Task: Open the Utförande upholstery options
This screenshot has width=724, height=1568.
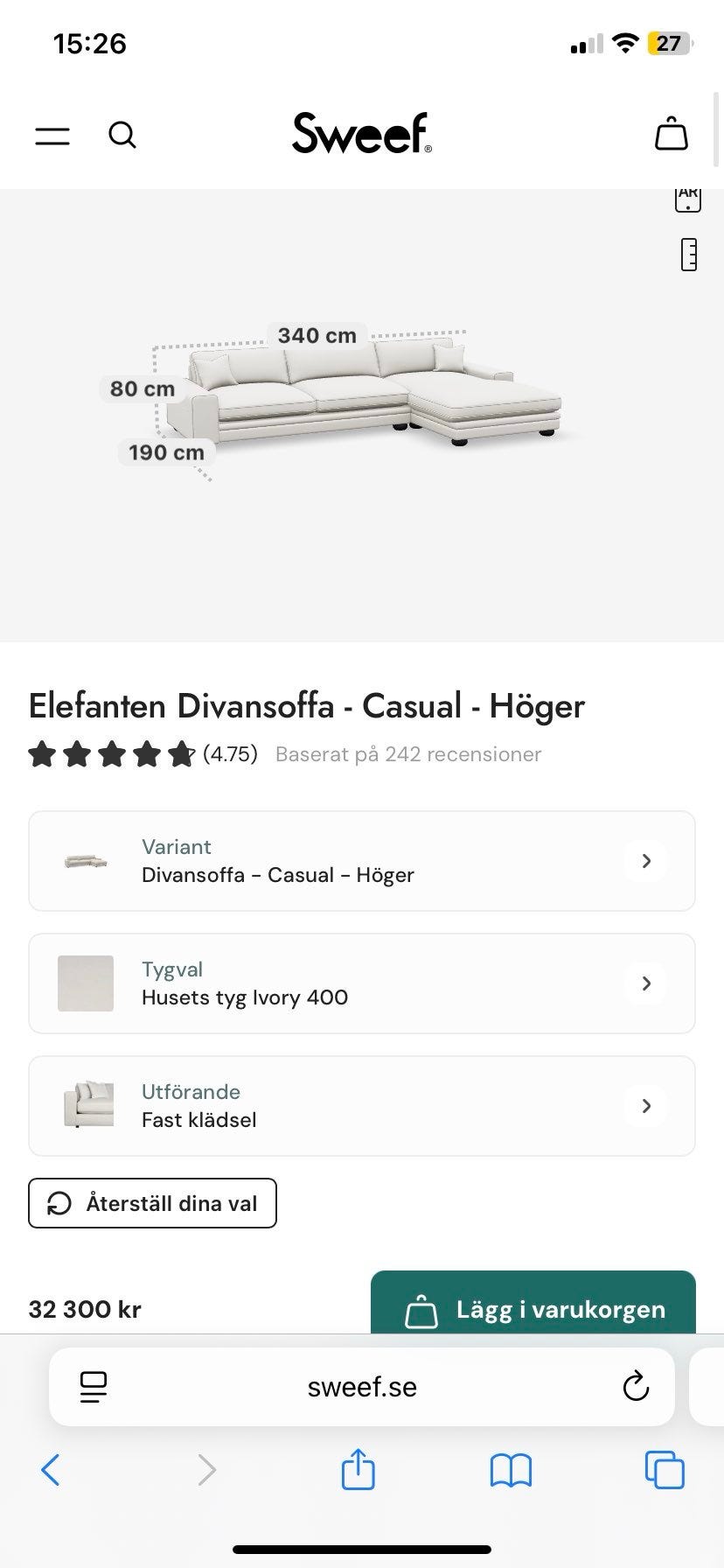Action: (362, 1105)
